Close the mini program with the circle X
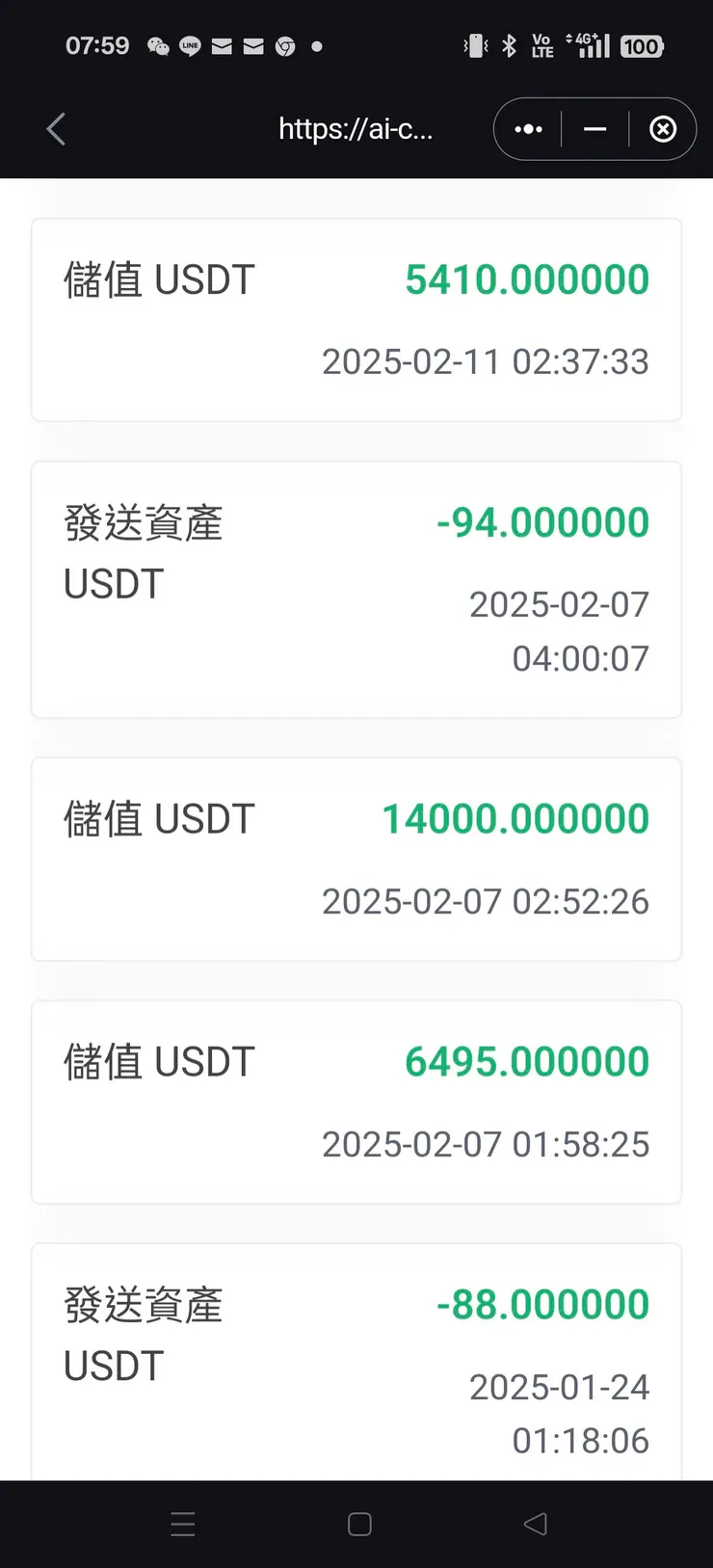The image size is (713, 1568). click(x=663, y=128)
